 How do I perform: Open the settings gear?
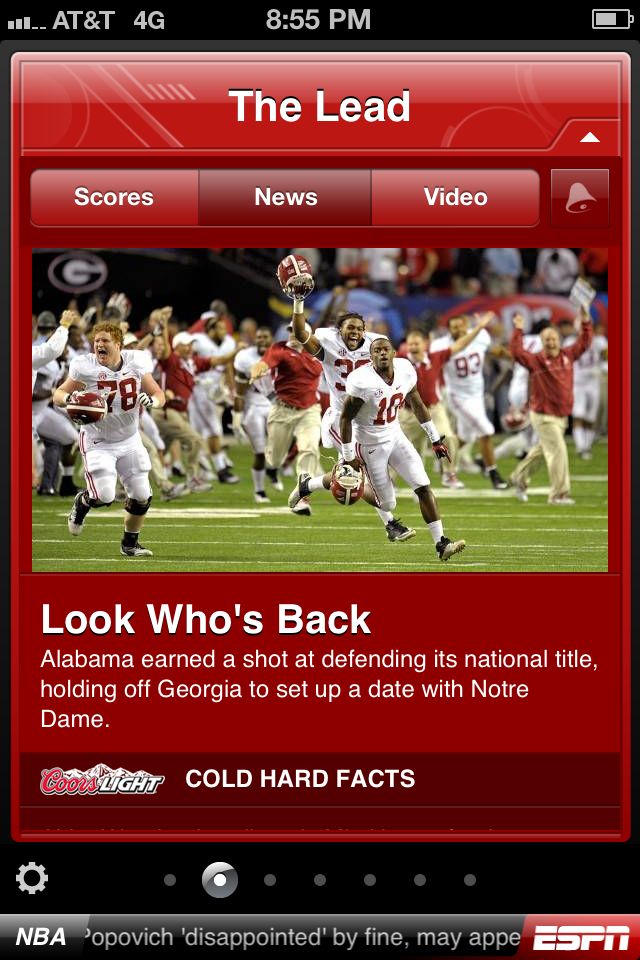click(x=32, y=879)
